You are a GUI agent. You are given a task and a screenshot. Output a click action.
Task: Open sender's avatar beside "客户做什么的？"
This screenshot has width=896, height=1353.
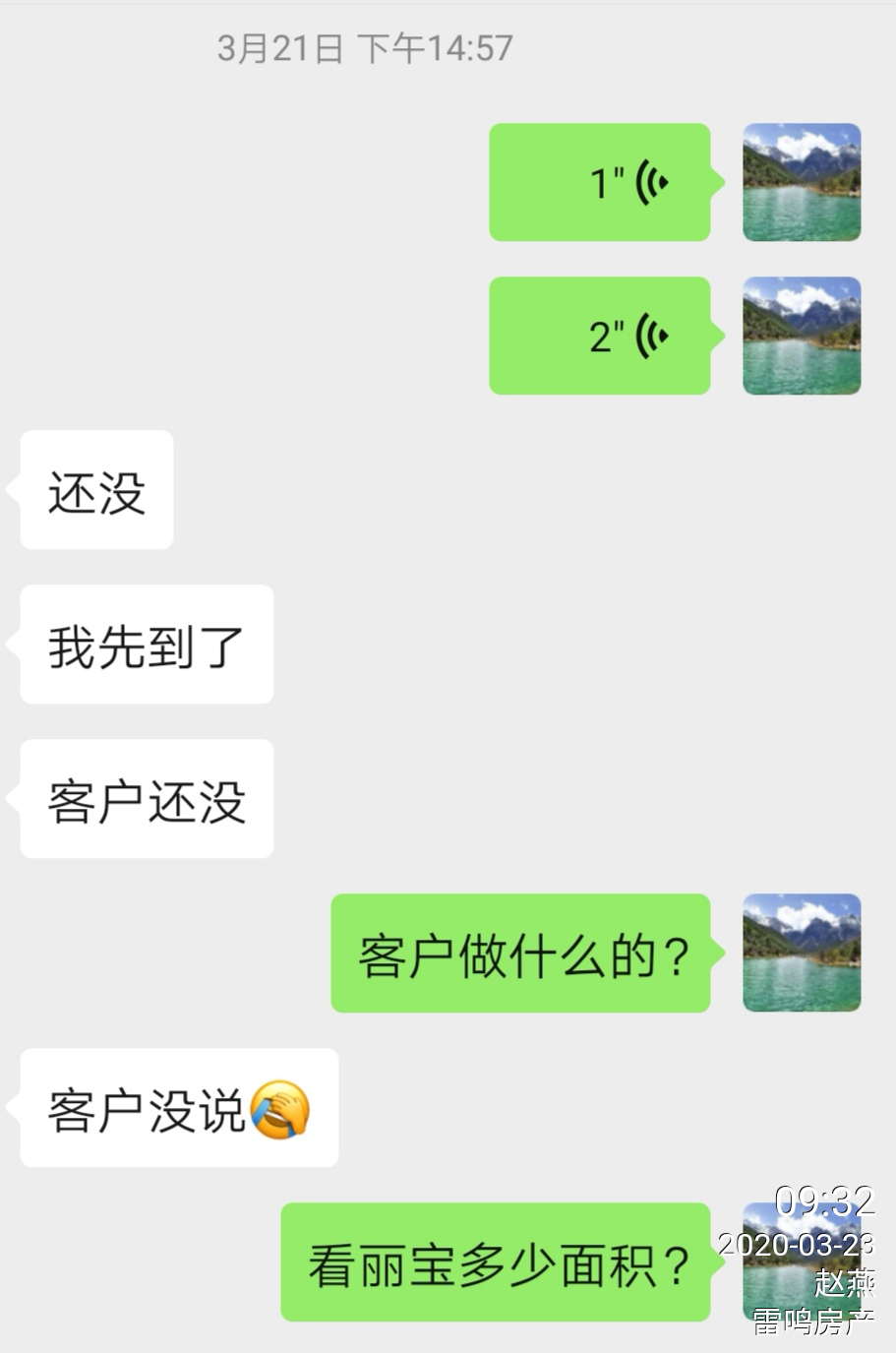(x=801, y=953)
